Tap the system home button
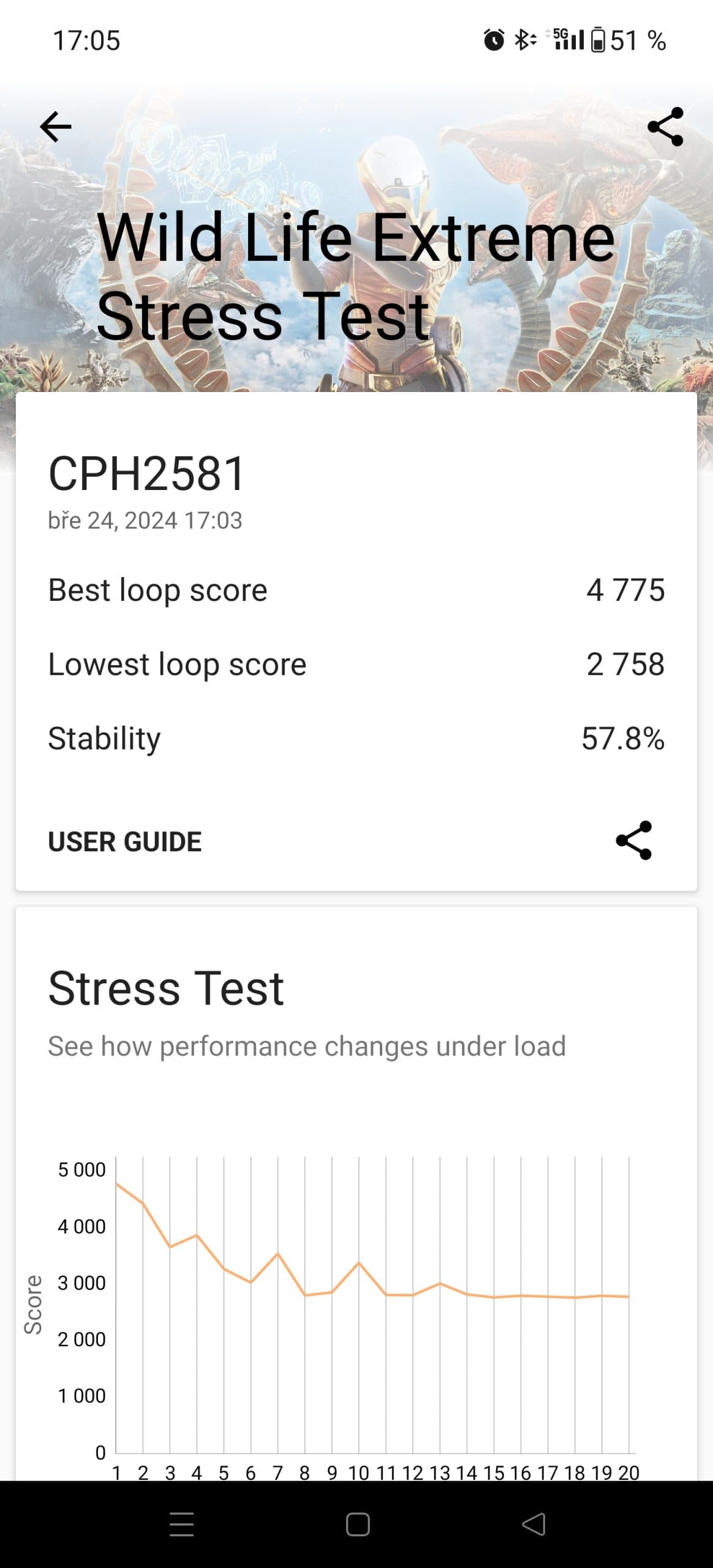 click(358, 1525)
